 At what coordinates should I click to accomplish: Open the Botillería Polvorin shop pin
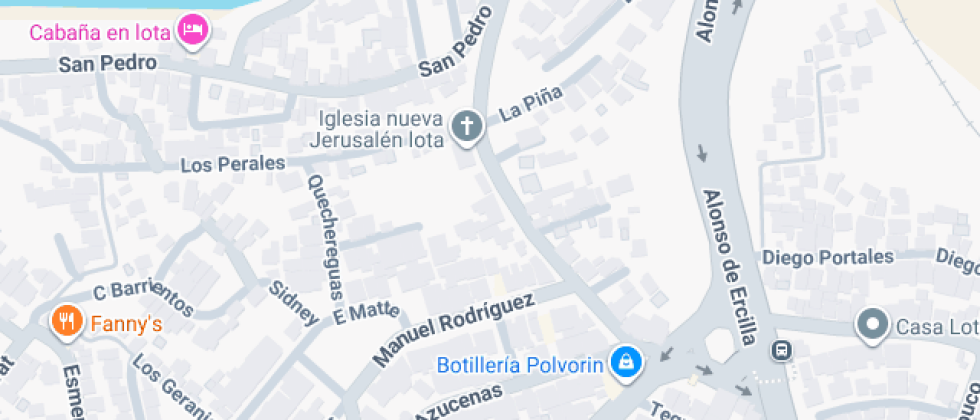click(626, 362)
